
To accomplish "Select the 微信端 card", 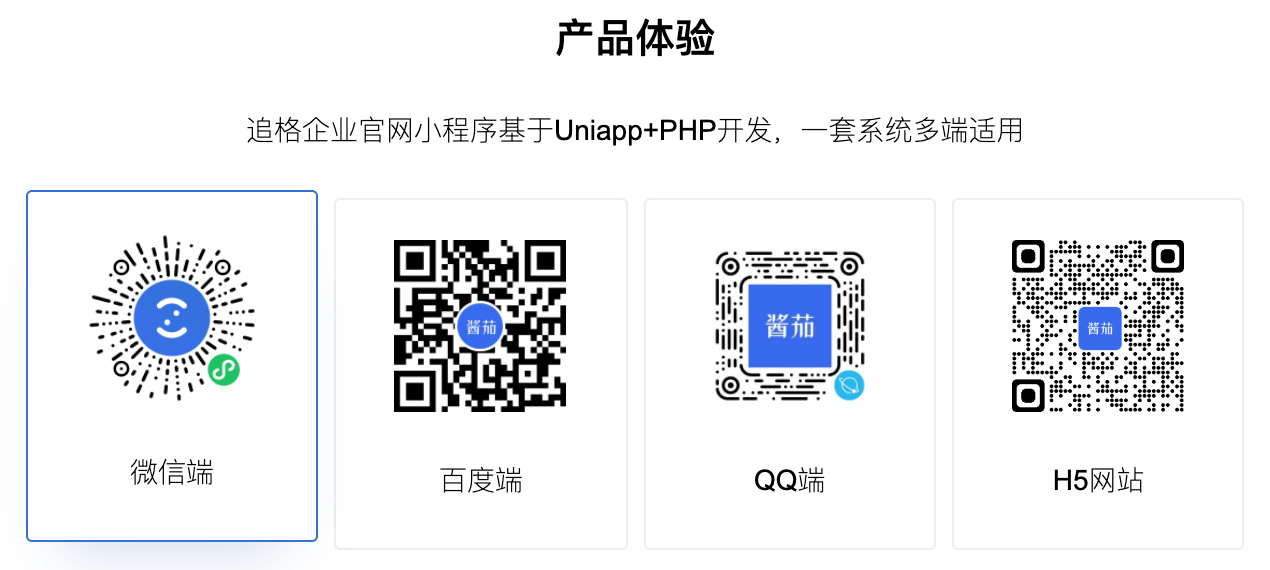I will (172, 366).
